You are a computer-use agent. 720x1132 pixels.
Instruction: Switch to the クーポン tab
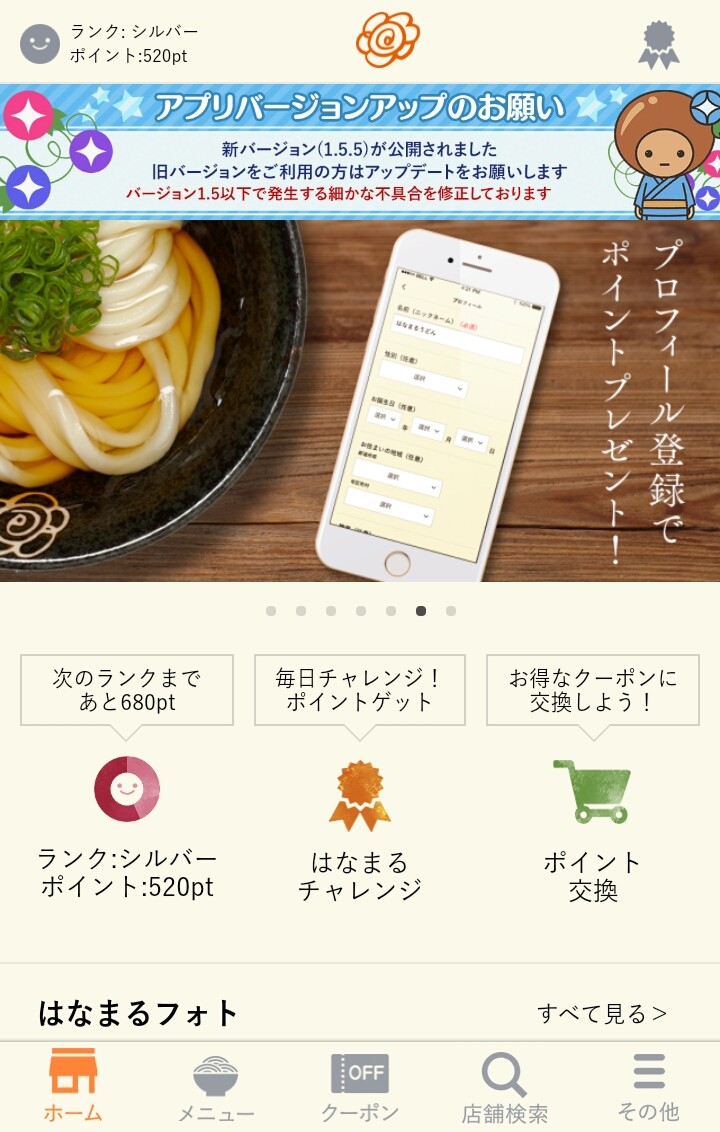pyautogui.click(x=360, y=1086)
